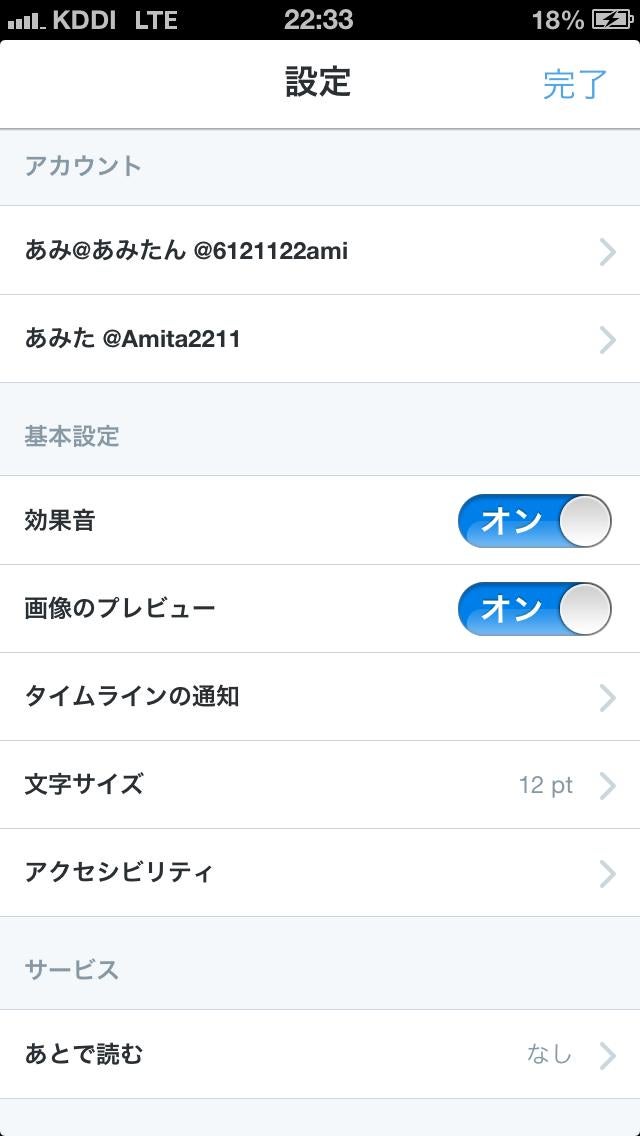Tap 完了 to close settings

(x=574, y=84)
